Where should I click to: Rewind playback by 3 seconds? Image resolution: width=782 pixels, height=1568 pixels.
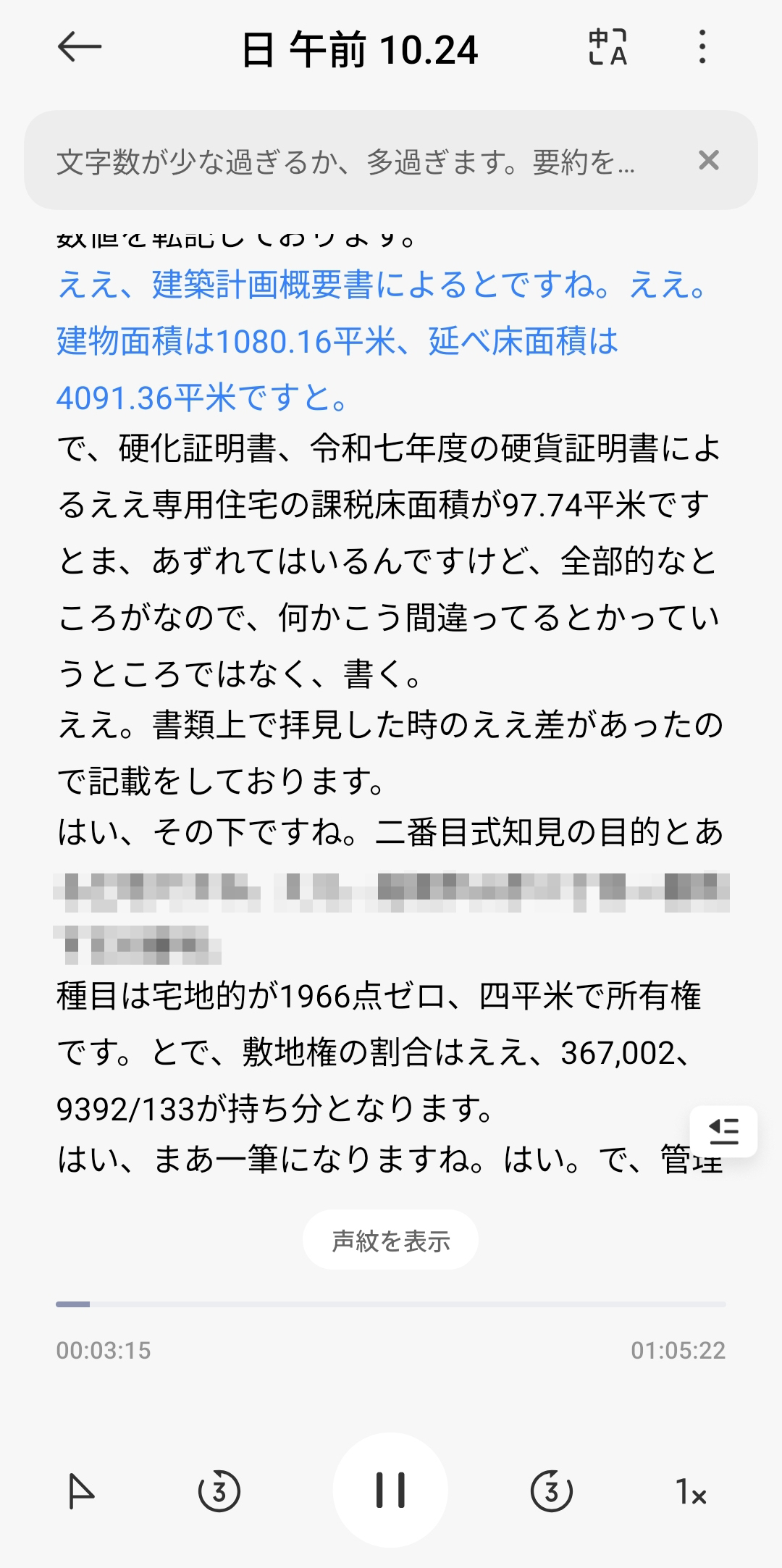coord(219,1492)
